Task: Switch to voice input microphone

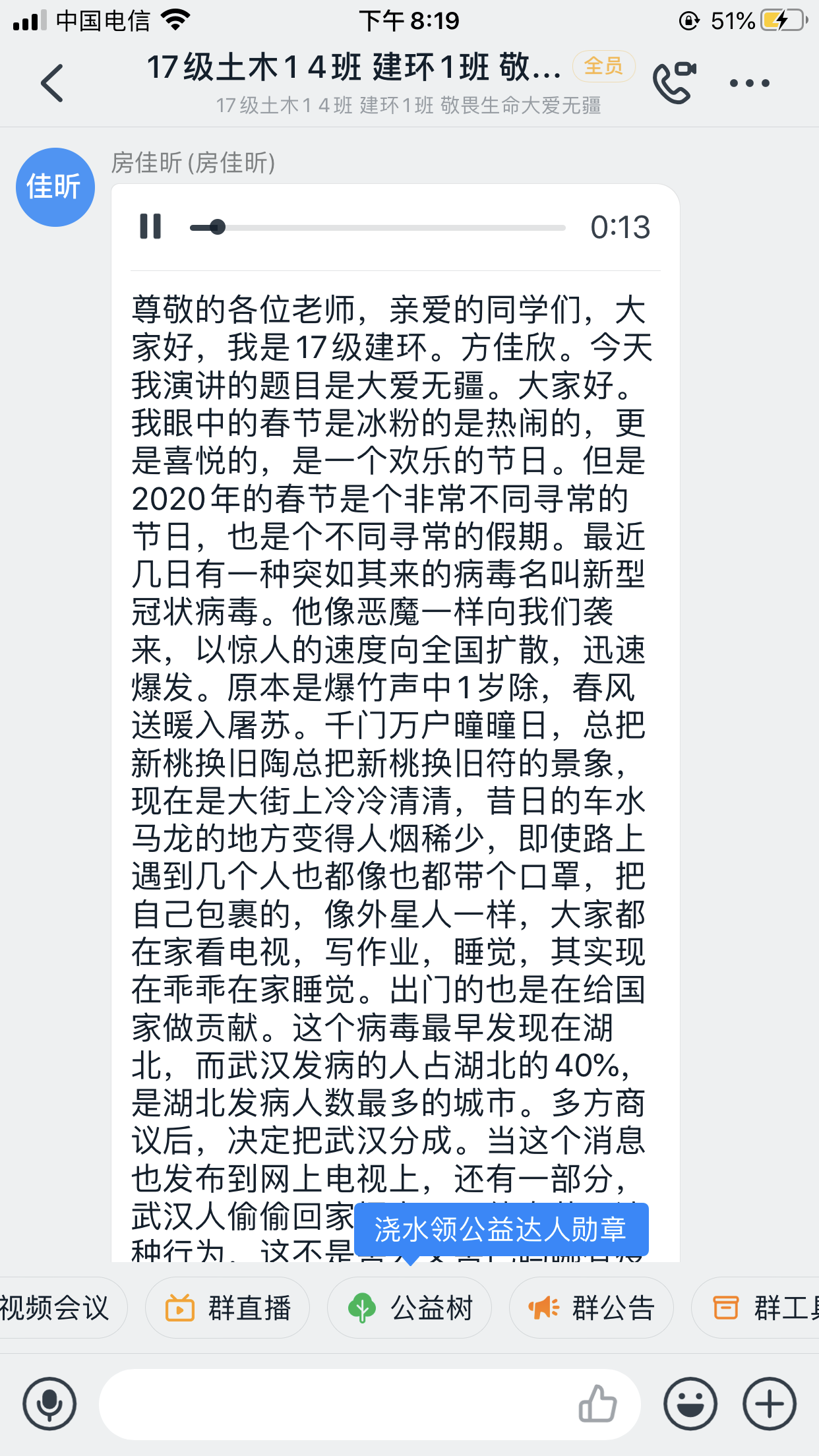Action: pyautogui.click(x=49, y=1404)
